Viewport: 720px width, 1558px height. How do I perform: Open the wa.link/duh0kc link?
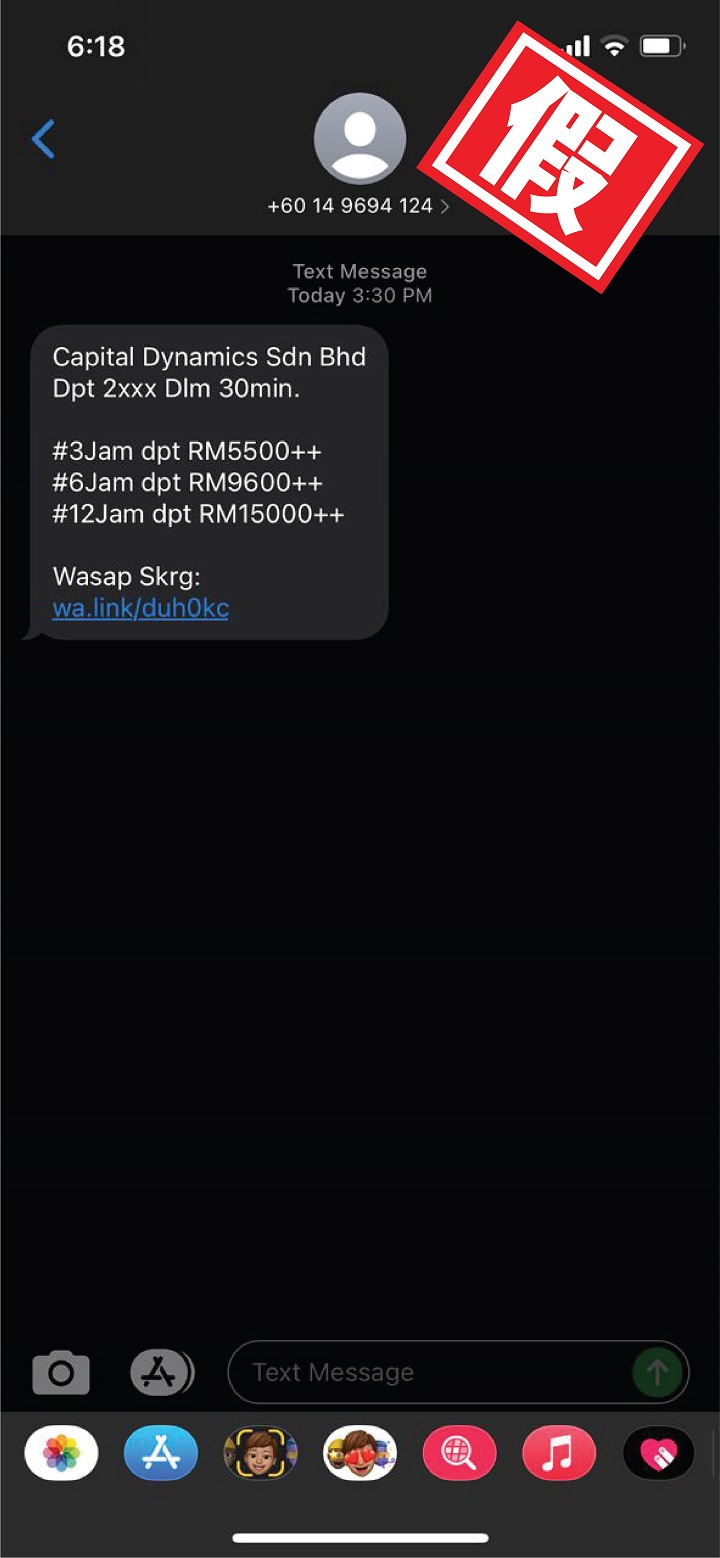(x=140, y=608)
